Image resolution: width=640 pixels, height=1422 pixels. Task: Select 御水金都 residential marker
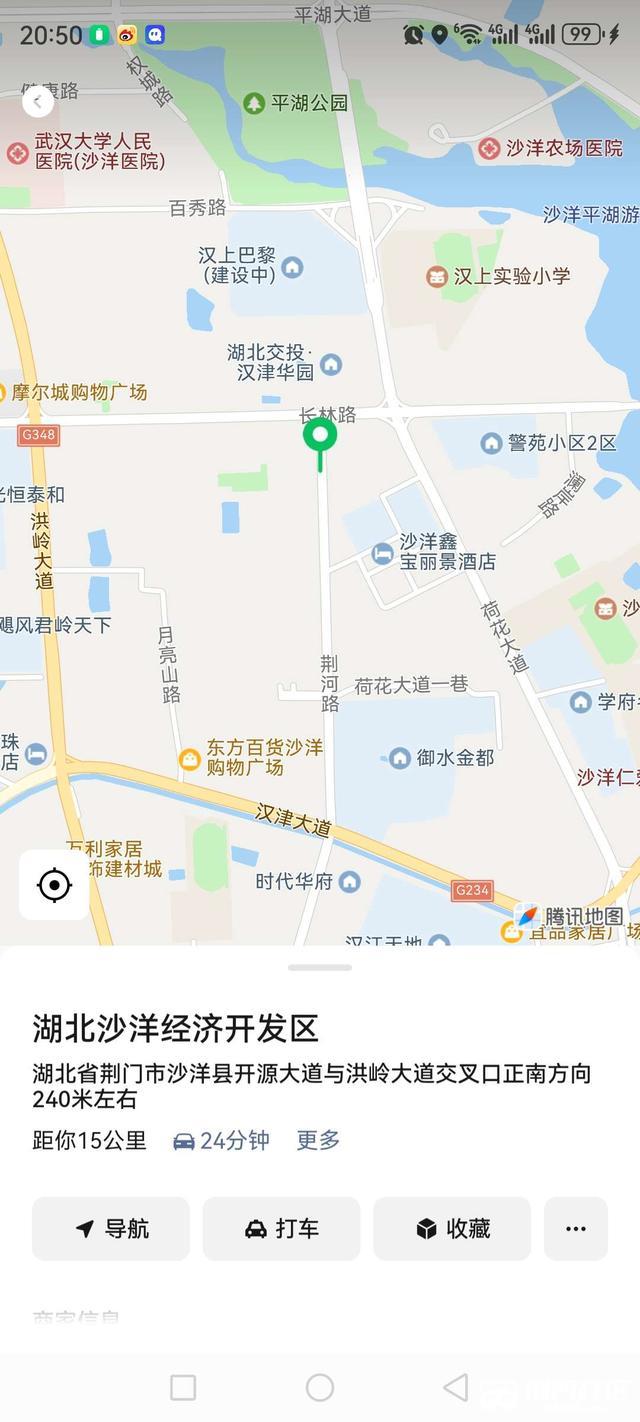400,758
